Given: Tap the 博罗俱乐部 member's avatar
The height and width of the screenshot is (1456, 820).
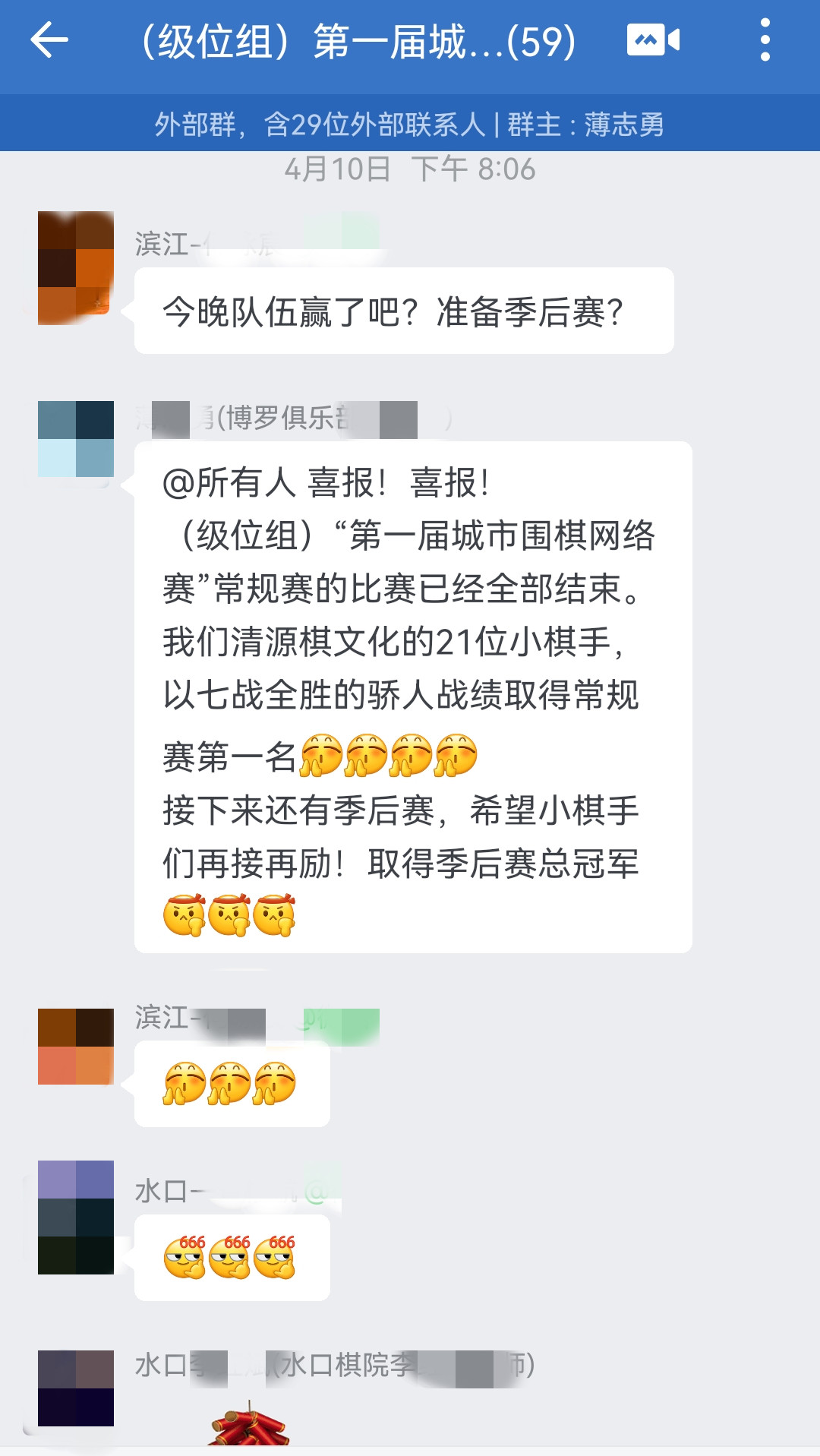Looking at the screenshot, I should click(x=76, y=439).
